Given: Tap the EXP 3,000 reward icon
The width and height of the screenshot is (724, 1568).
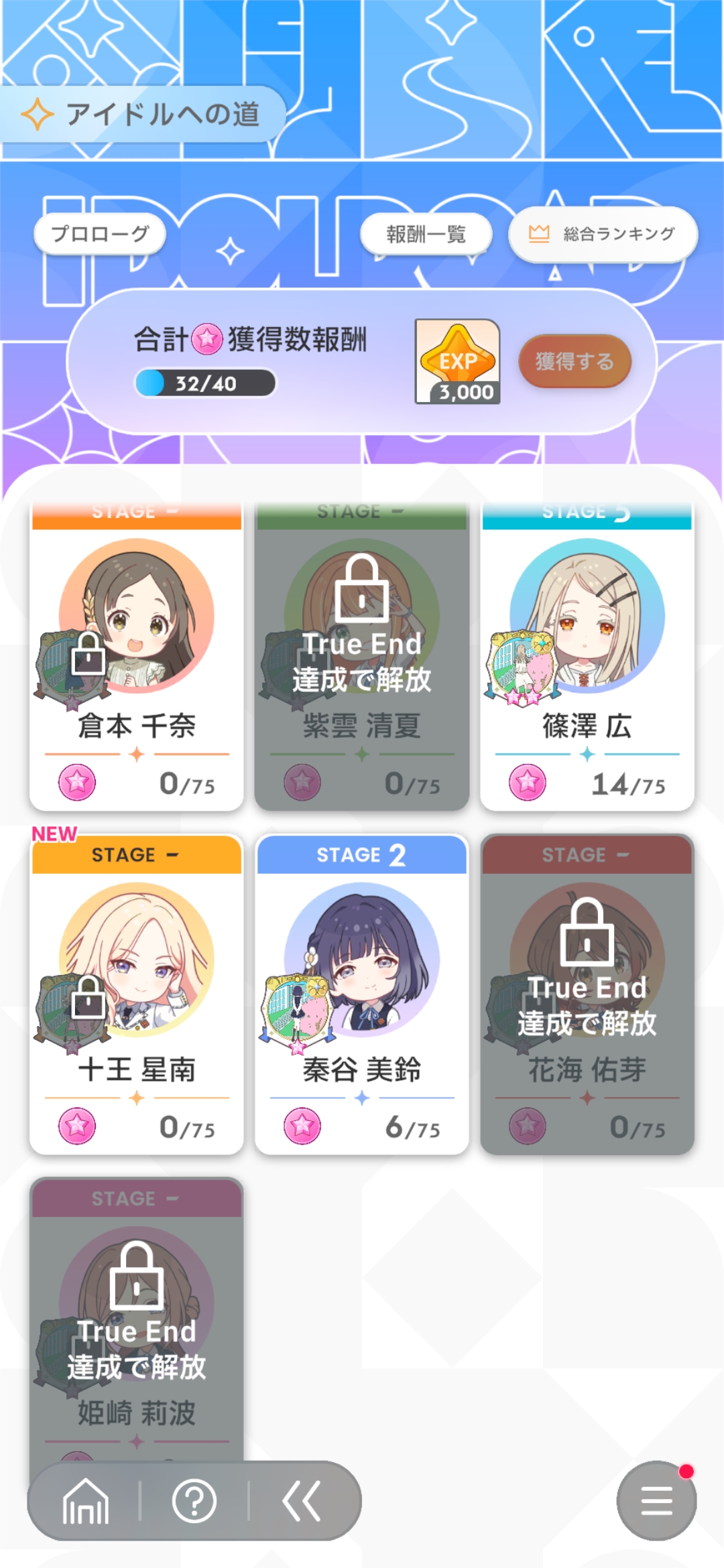Looking at the screenshot, I should [458, 362].
